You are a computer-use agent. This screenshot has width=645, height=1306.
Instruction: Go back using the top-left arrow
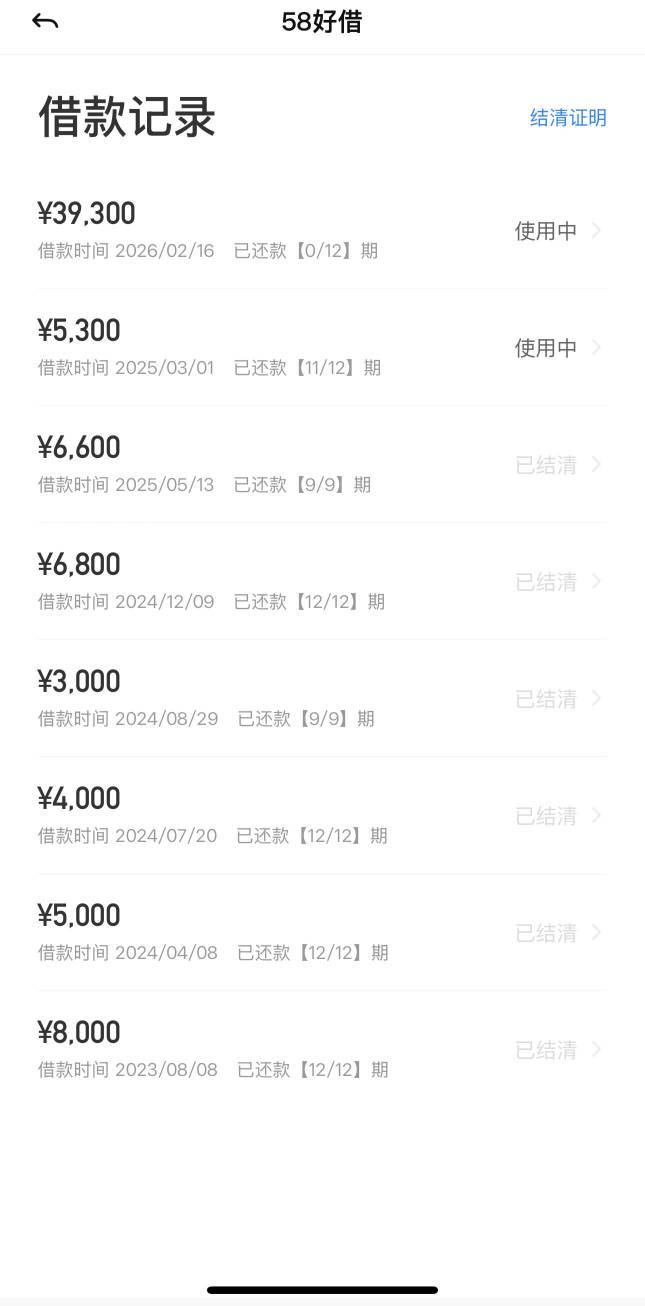click(45, 22)
